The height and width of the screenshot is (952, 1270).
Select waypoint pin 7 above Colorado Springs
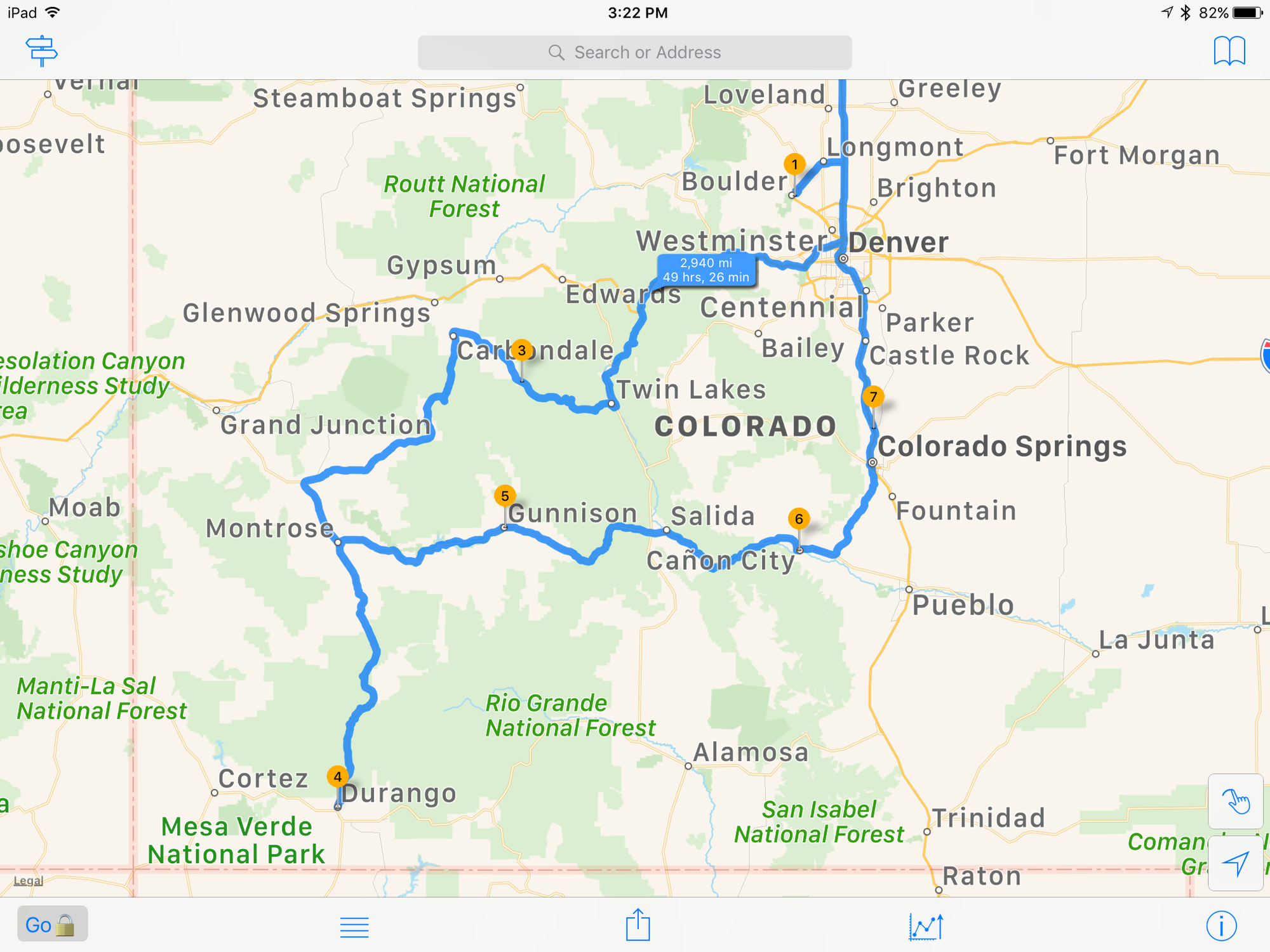[873, 397]
